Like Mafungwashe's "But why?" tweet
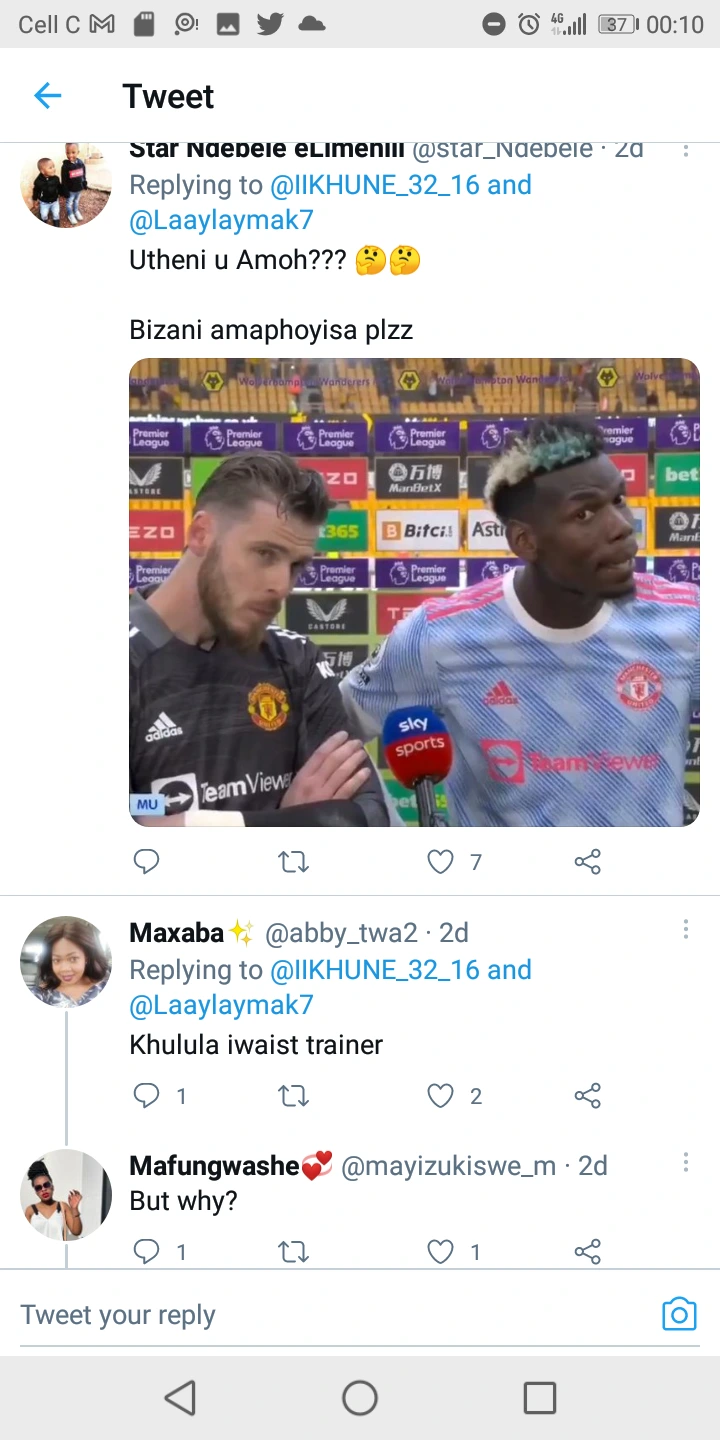The image size is (720, 1440). [440, 1251]
